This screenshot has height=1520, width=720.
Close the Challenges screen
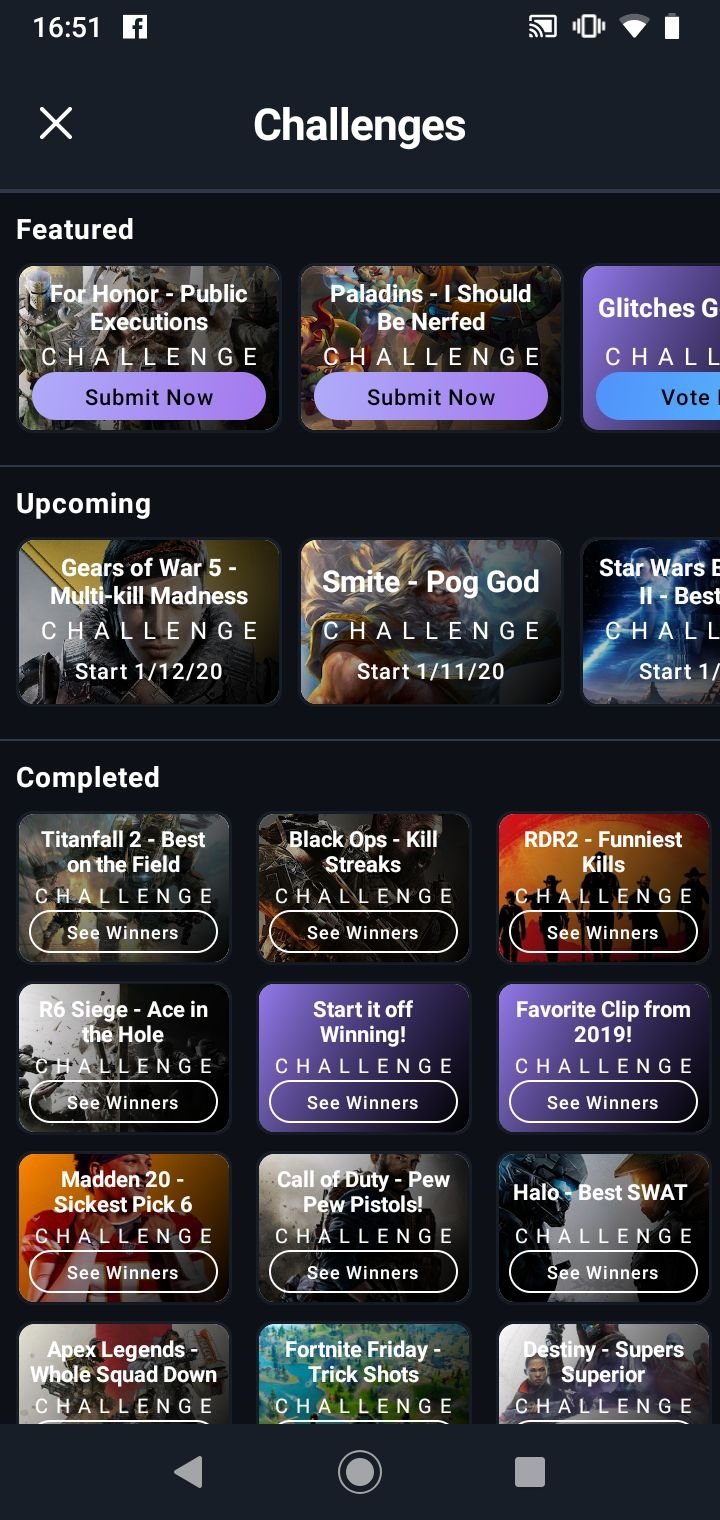[x=56, y=124]
